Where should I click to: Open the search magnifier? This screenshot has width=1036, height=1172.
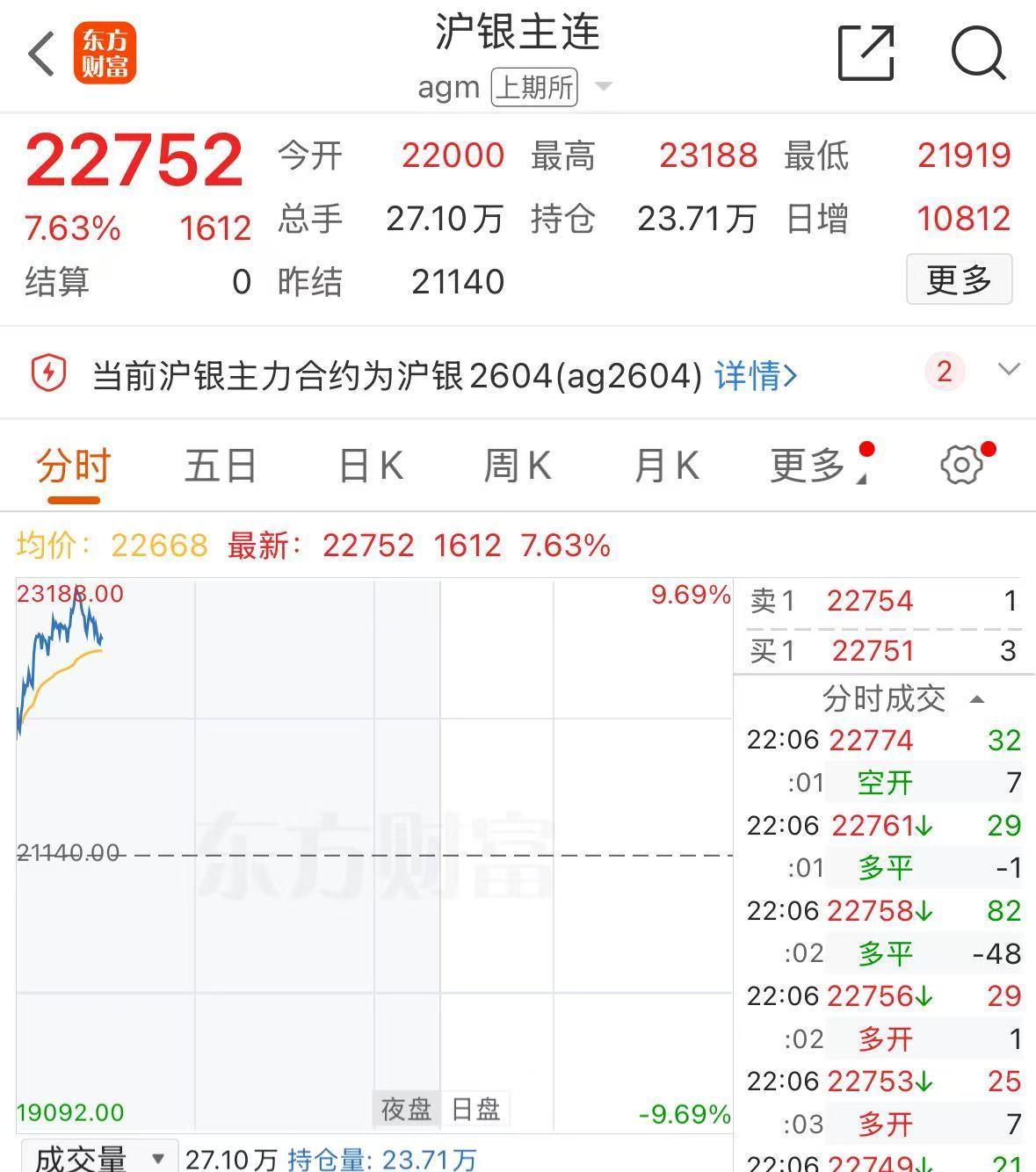click(978, 54)
